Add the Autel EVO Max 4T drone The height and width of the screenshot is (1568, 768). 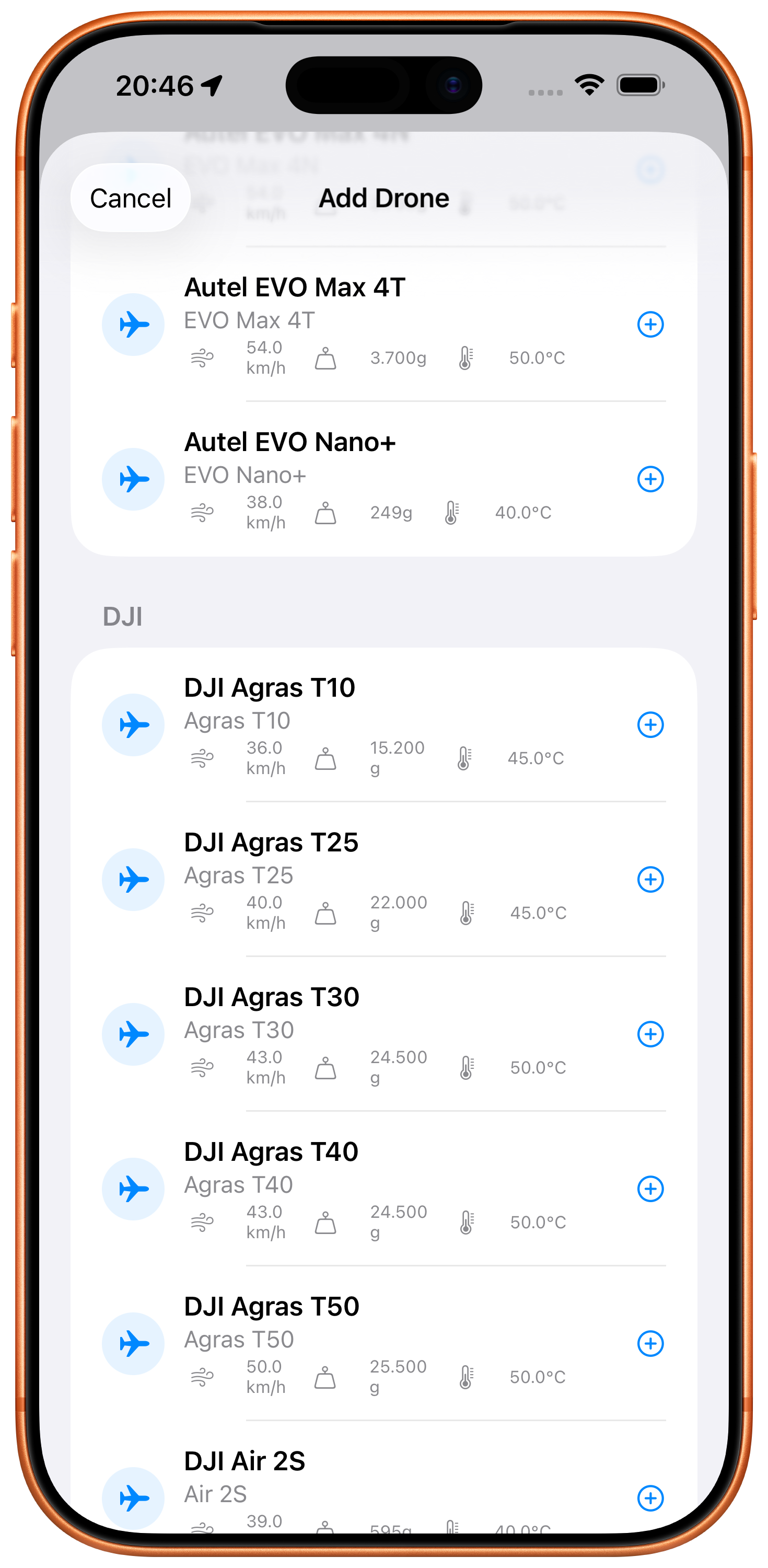(650, 324)
